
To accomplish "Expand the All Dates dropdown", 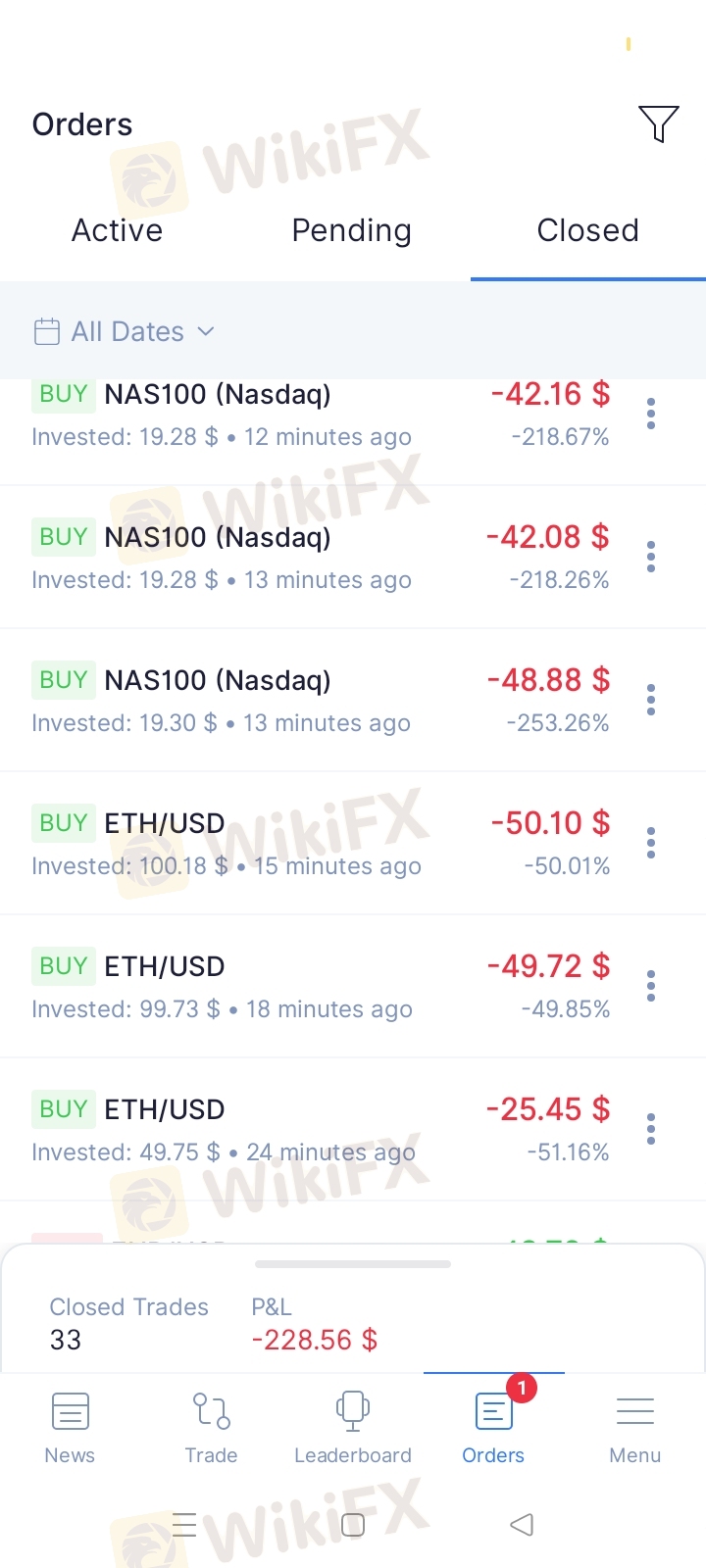I will (125, 331).
